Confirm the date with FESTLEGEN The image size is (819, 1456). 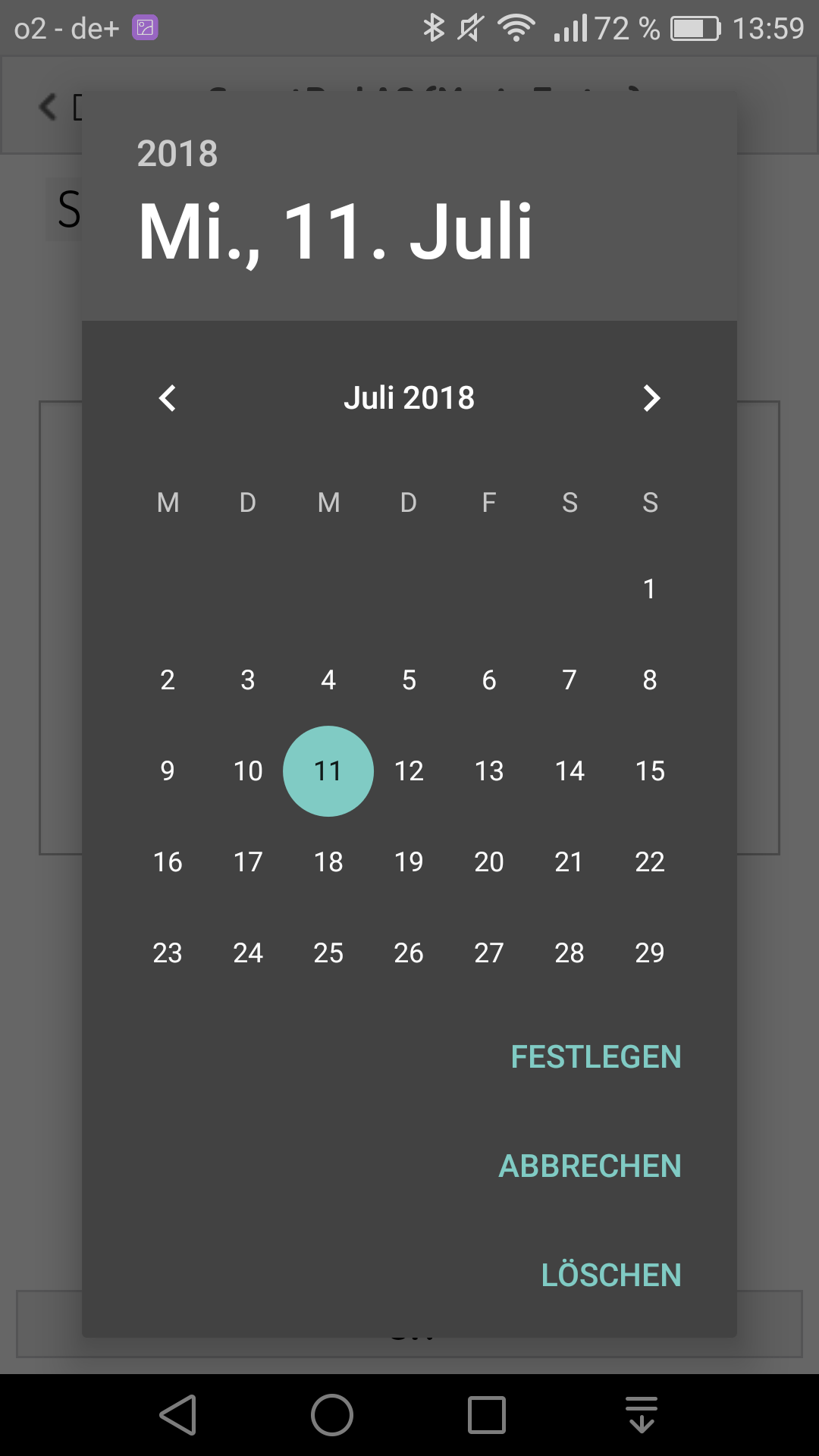[x=596, y=1057]
